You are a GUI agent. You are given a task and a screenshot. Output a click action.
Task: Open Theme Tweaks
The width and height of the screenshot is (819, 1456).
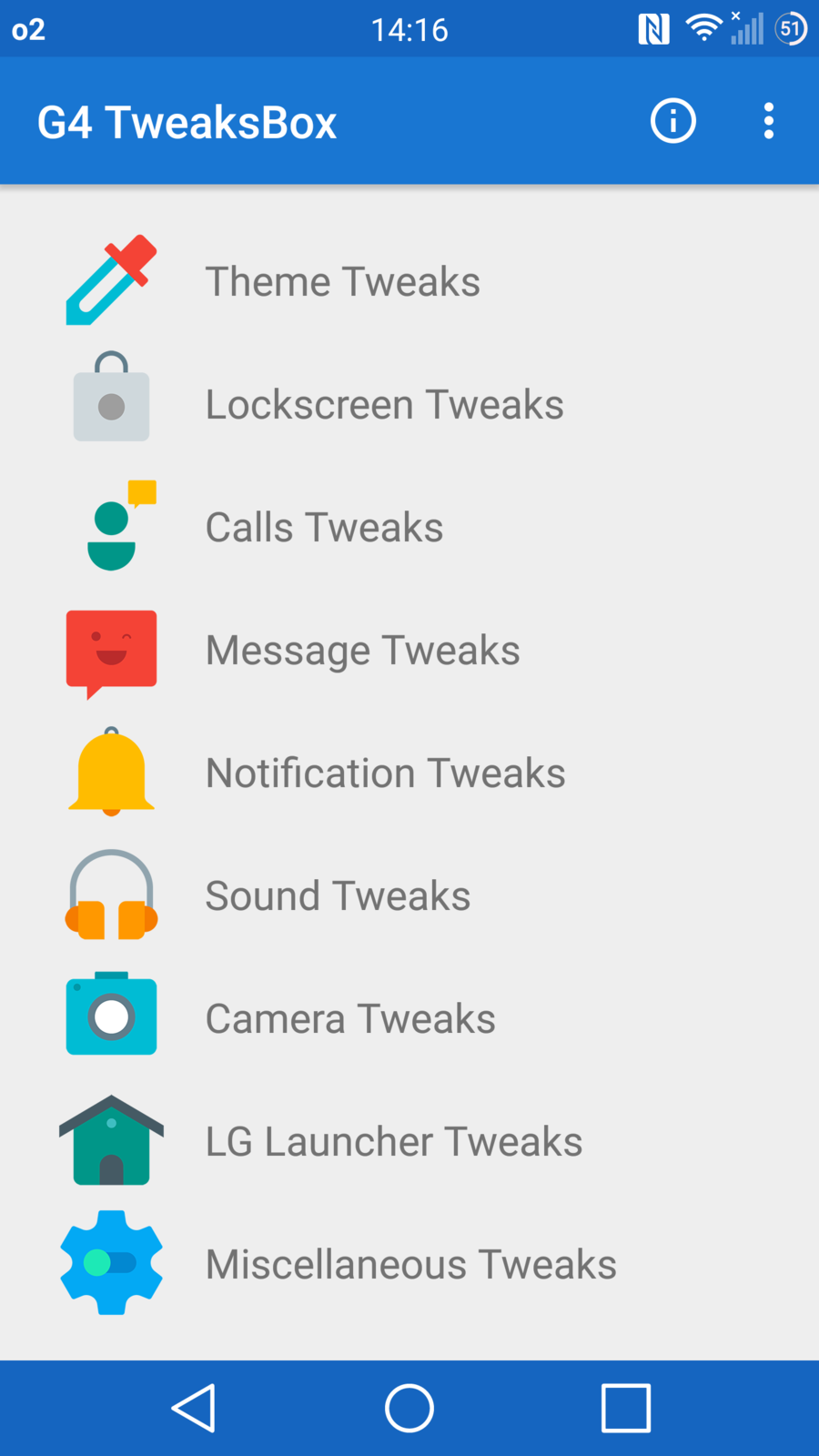coord(342,281)
